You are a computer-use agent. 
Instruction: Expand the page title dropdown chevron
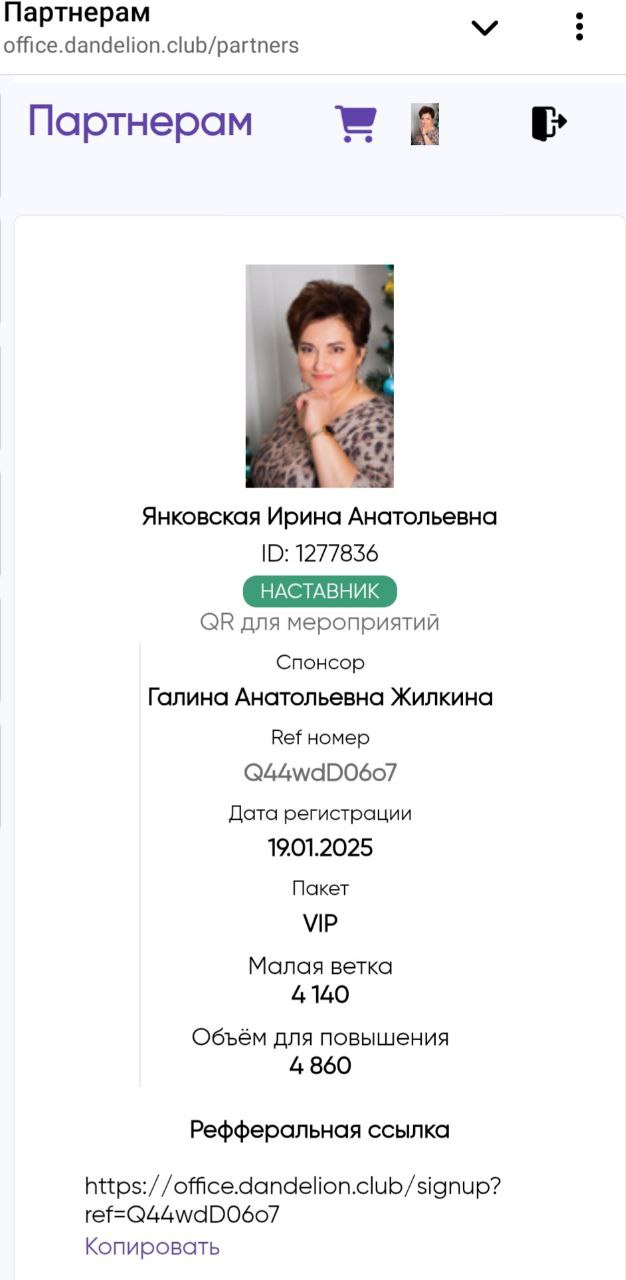pyautogui.click(x=485, y=28)
